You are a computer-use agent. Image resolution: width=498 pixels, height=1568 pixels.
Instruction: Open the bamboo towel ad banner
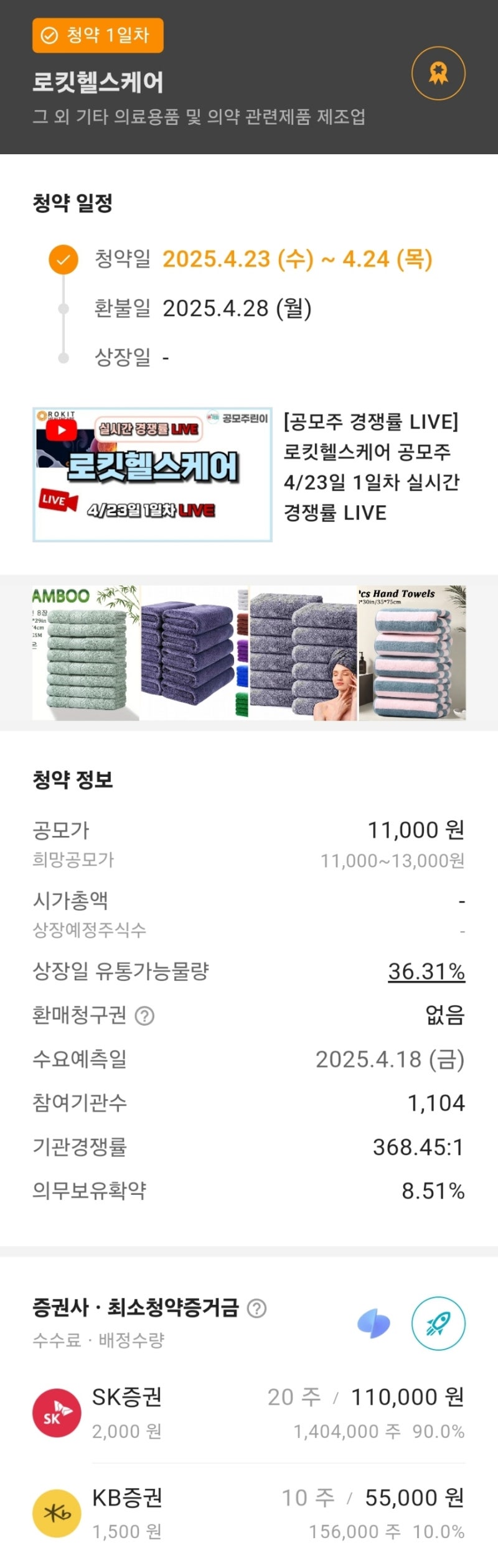(249, 652)
